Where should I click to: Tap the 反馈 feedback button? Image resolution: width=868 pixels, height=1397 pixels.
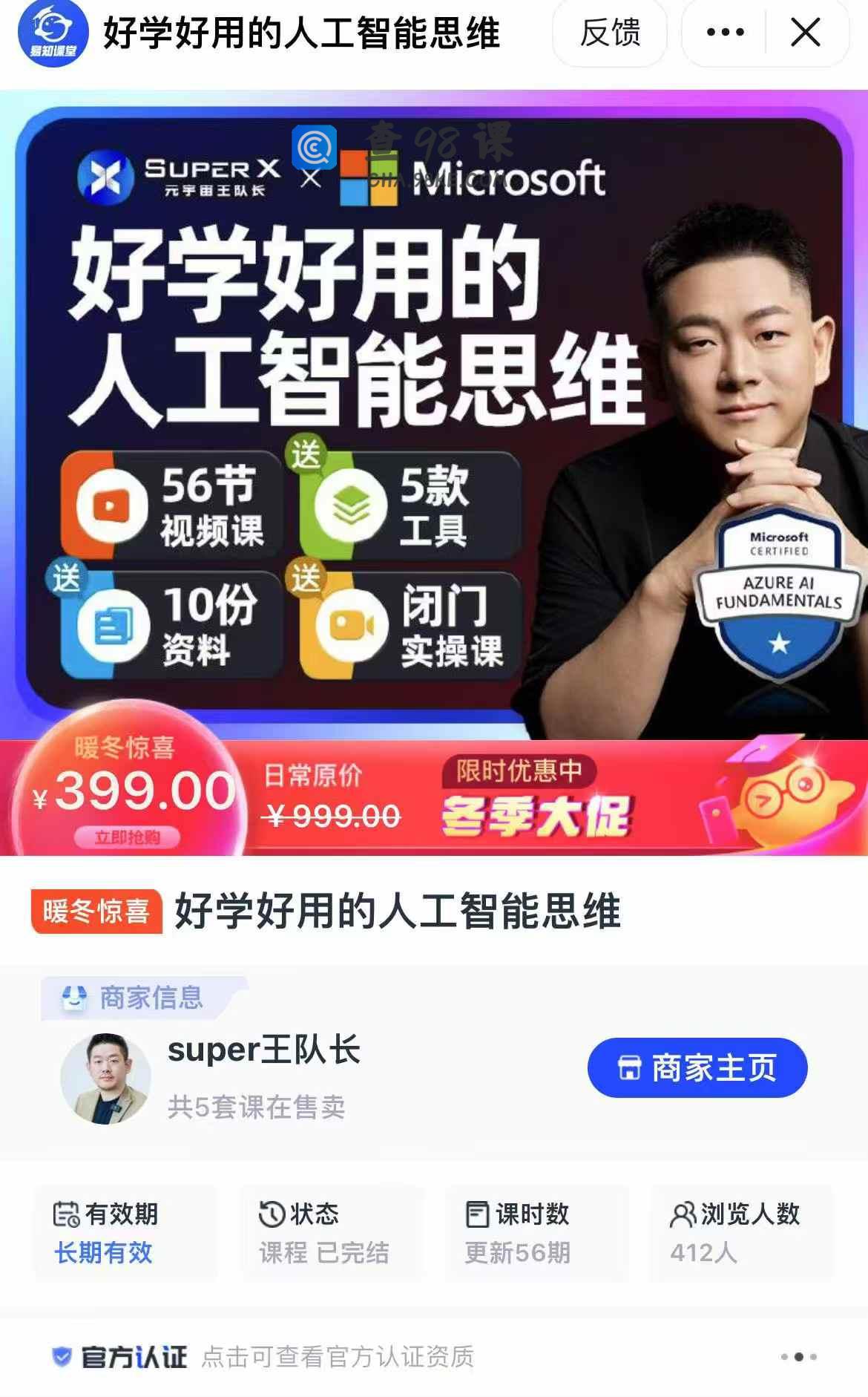(x=610, y=33)
